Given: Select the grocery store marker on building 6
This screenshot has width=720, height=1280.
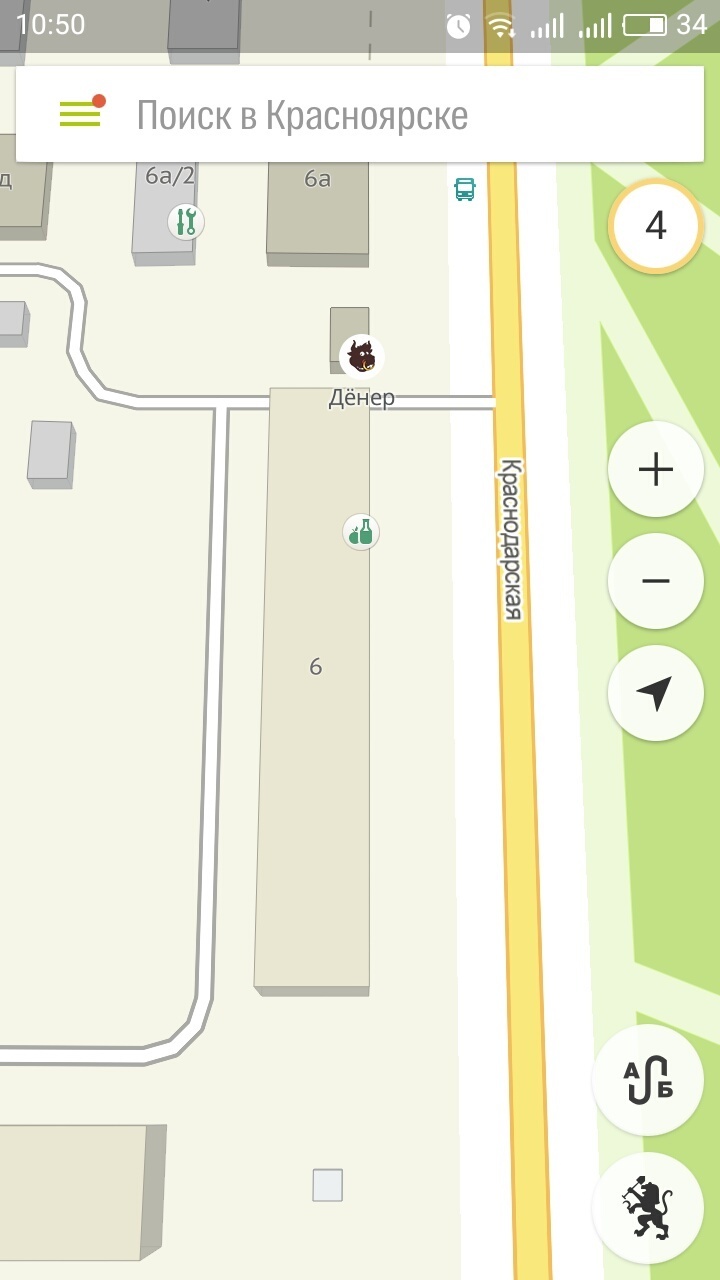Looking at the screenshot, I should (x=361, y=532).
